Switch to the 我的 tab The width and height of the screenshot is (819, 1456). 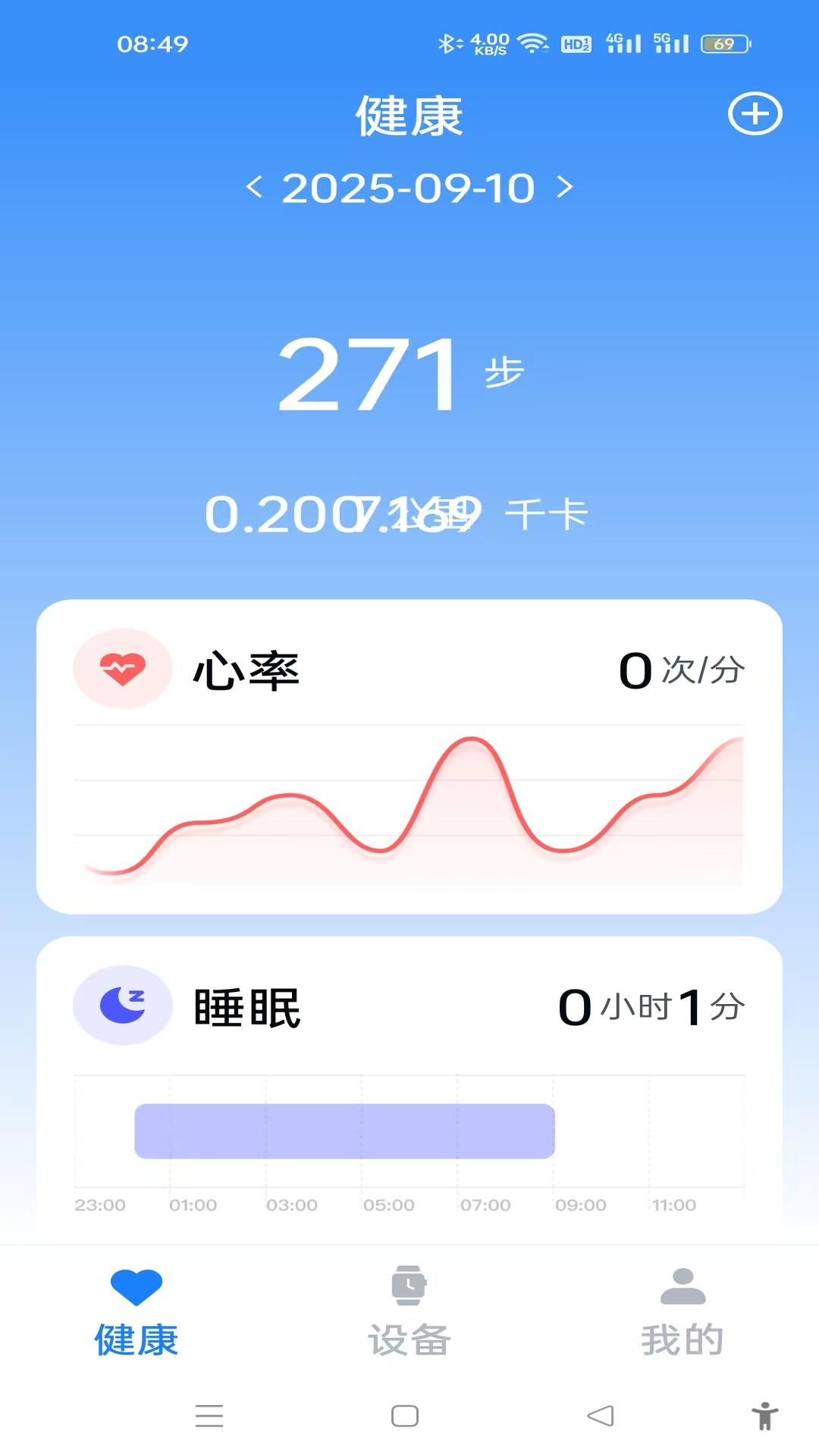pos(682,1312)
